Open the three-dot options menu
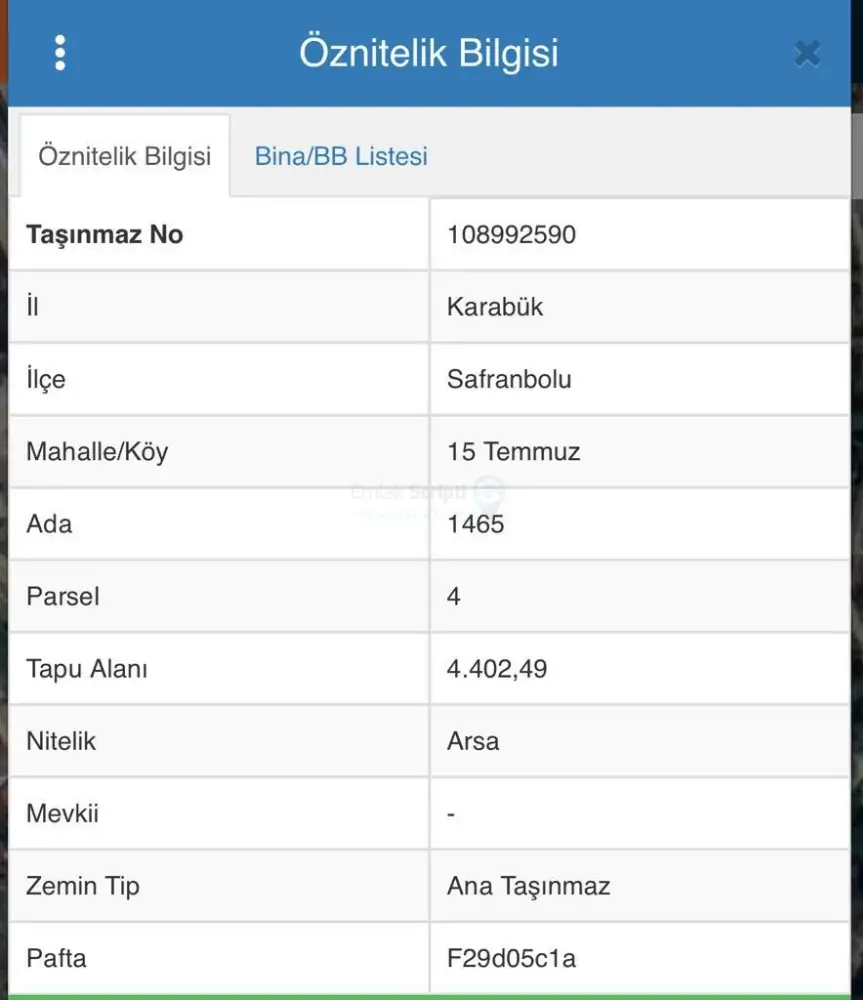 [x=60, y=53]
